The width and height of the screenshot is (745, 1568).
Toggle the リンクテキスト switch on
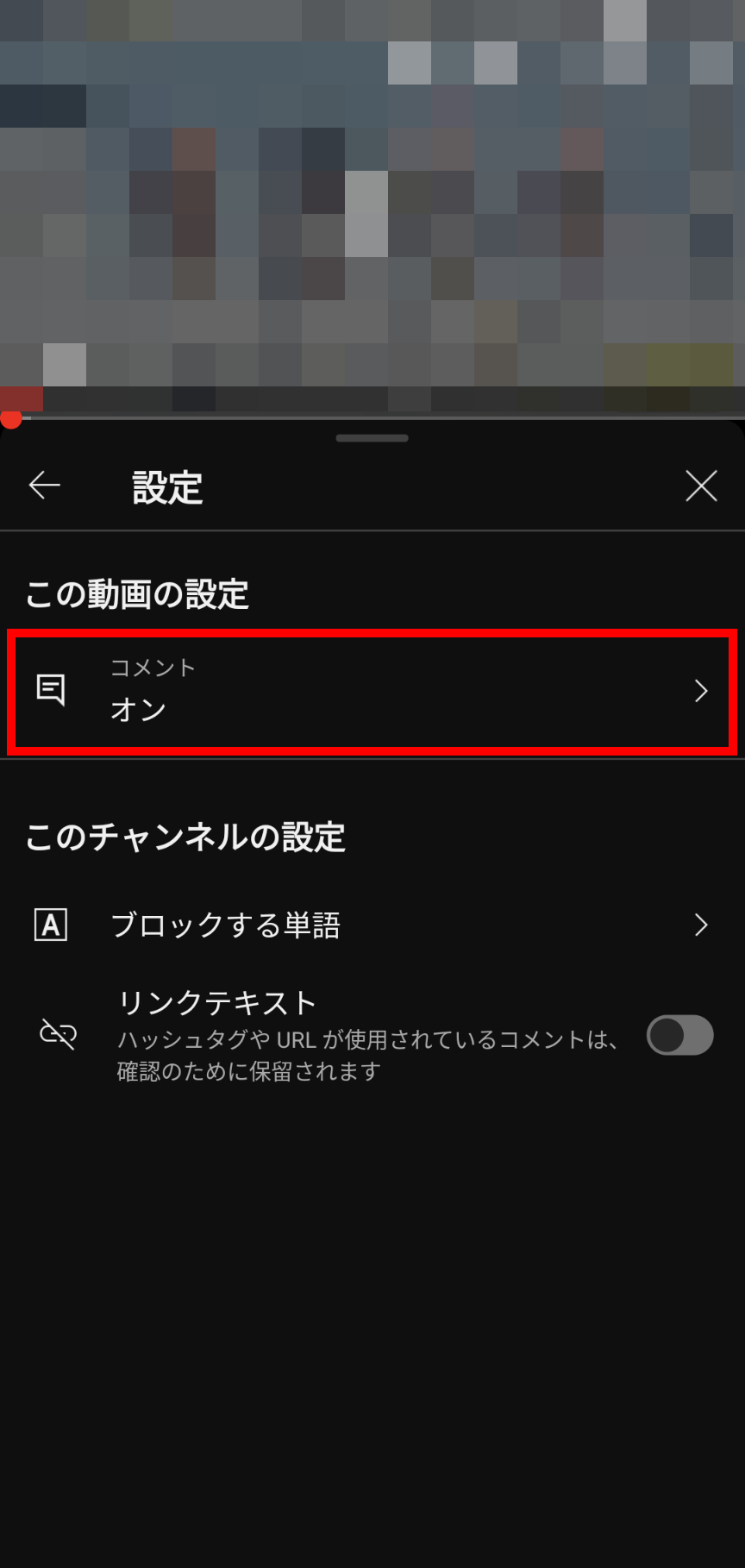pyautogui.click(x=679, y=1035)
